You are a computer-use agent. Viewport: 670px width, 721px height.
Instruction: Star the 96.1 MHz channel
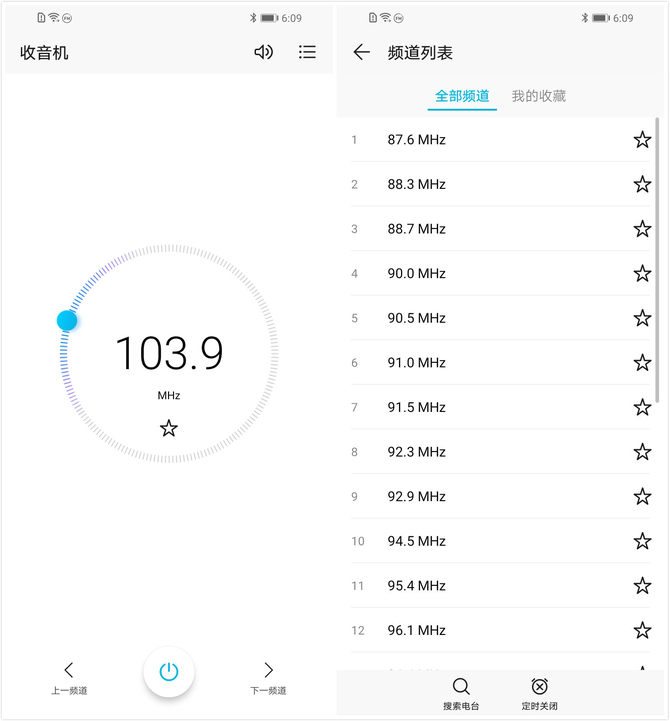coord(642,630)
